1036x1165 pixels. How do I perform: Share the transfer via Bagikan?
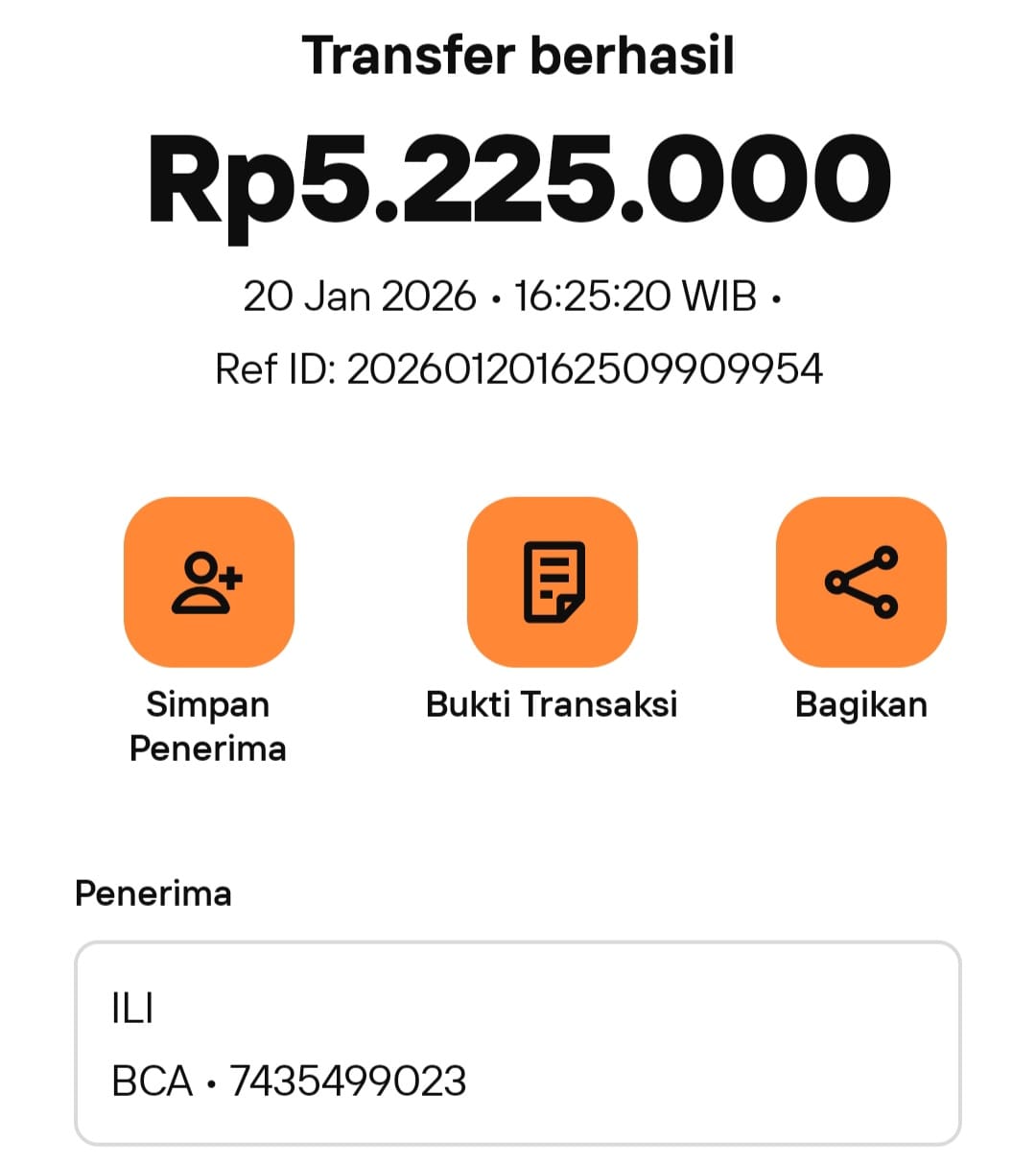coord(860,582)
